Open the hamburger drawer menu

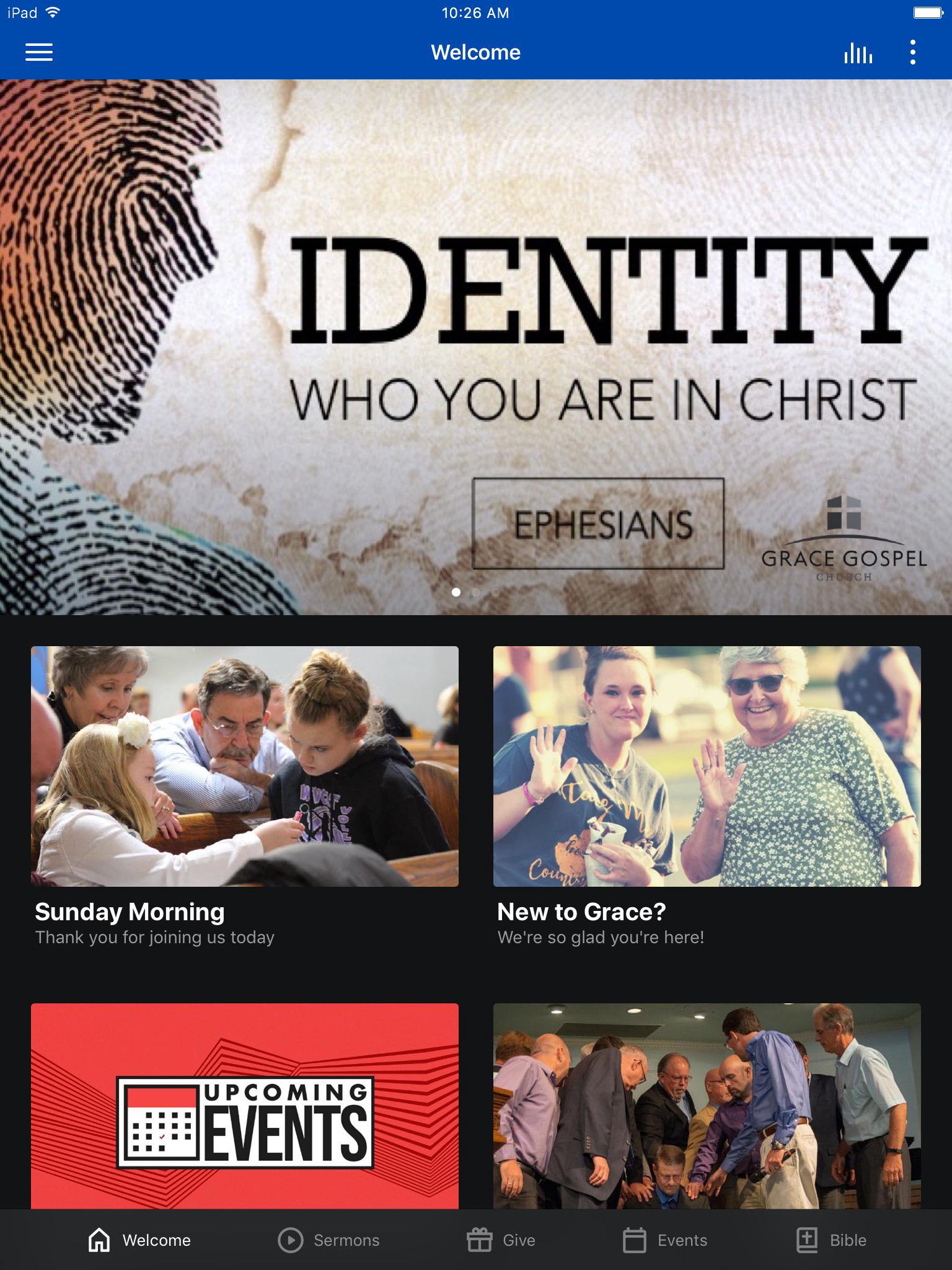(38, 52)
